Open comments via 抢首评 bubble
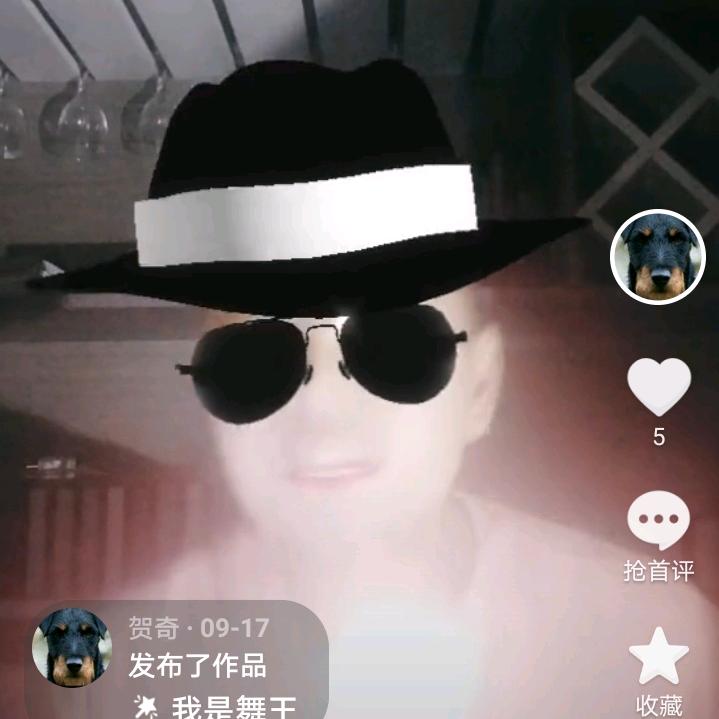Screen dimensions: 719x719 point(658,520)
